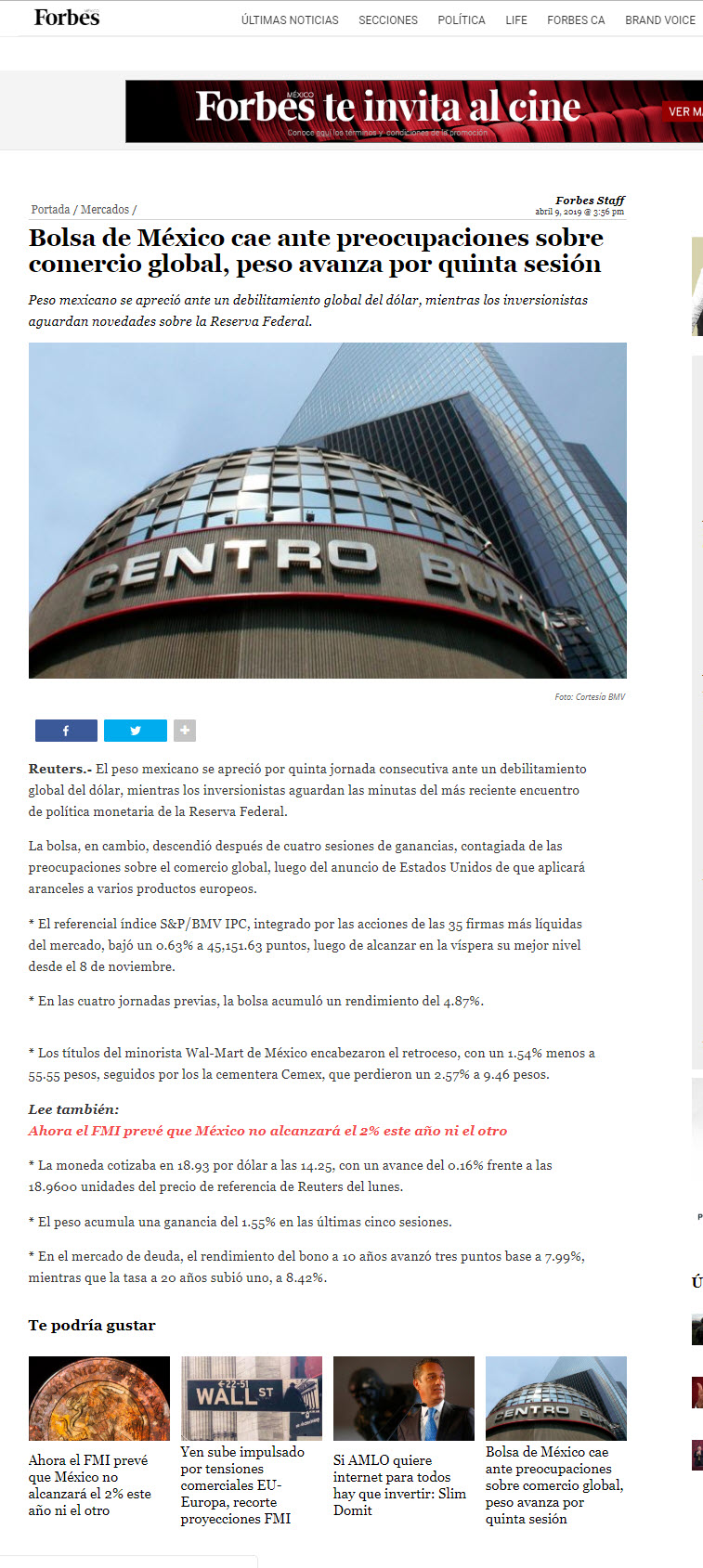Open related Bolsa de México article card
The height and width of the screenshot is (1568, 703).
click(x=555, y=1441)
